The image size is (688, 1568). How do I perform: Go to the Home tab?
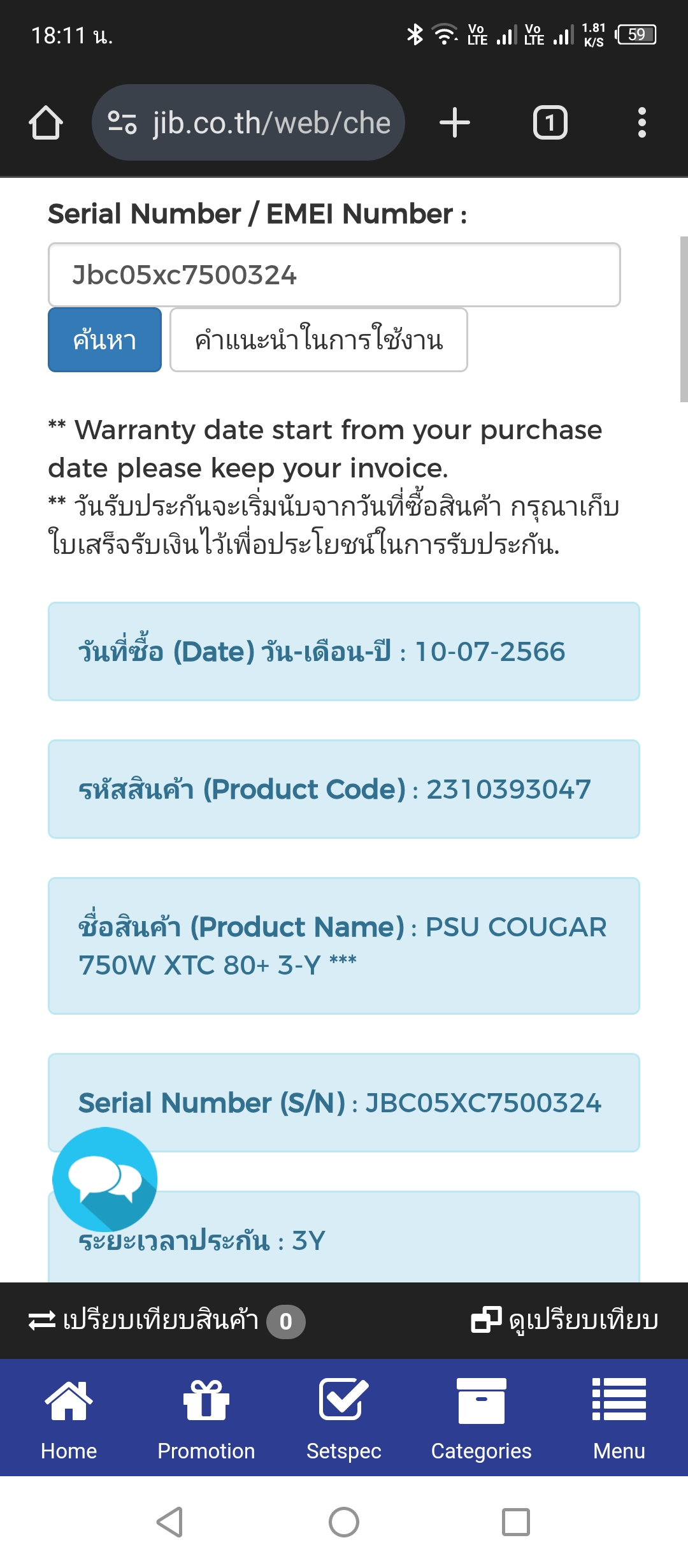click(x=69, y=1419)
